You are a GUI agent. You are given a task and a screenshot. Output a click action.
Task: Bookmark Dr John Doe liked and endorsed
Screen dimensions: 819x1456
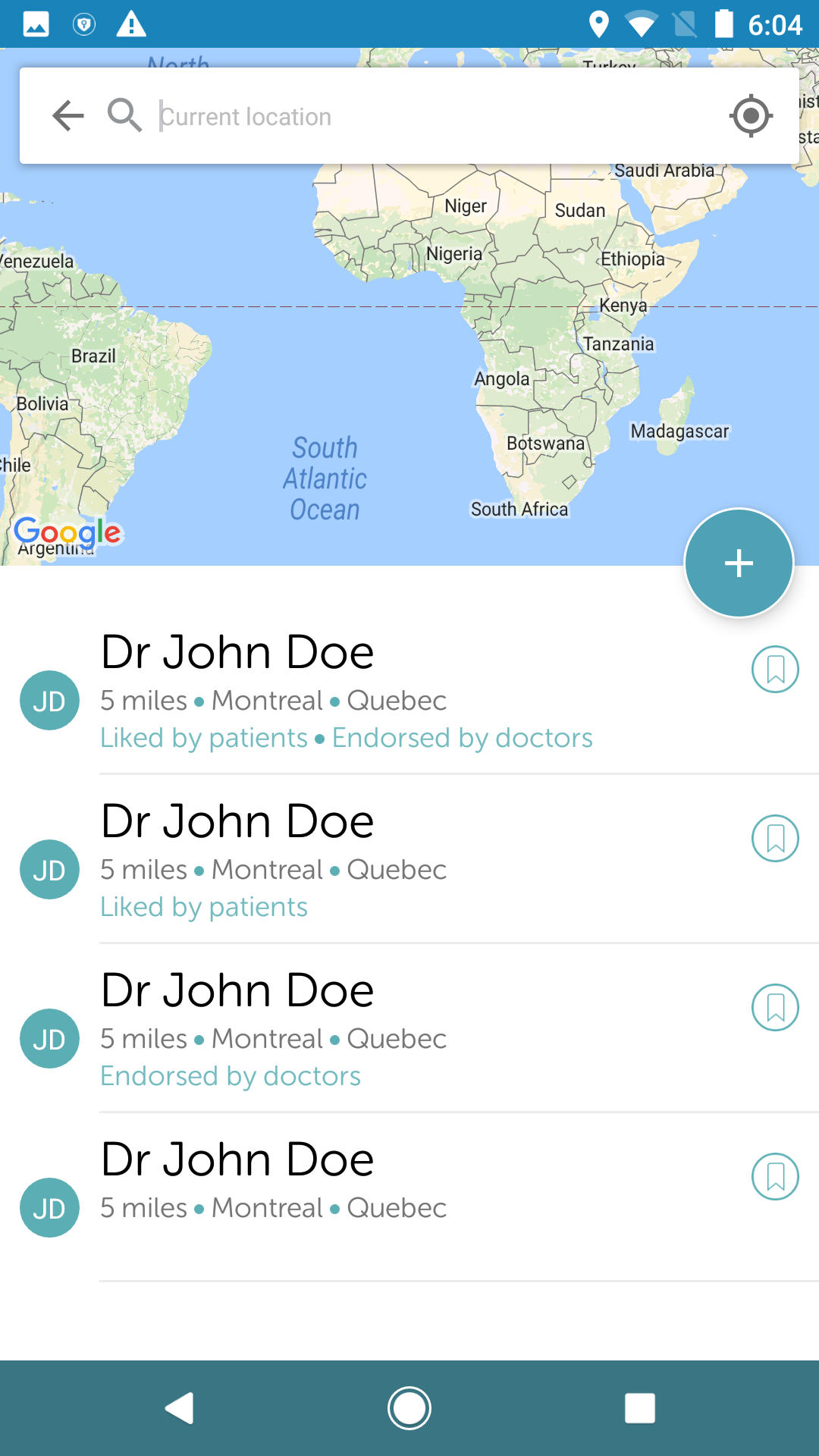pyautogui.click(x=775, y=670)
